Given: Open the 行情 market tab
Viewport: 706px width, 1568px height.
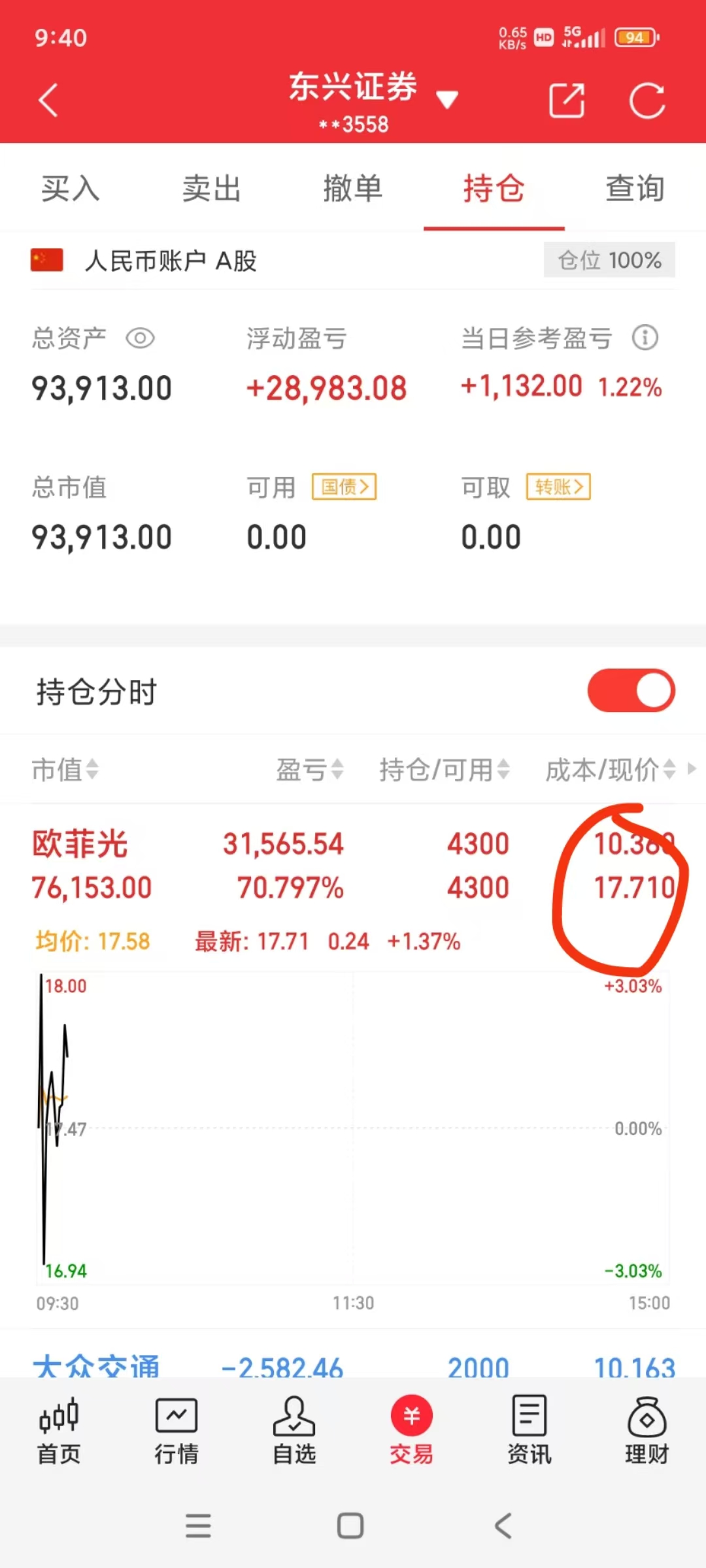Looking at the screenshot, I should pos(176,1431).
